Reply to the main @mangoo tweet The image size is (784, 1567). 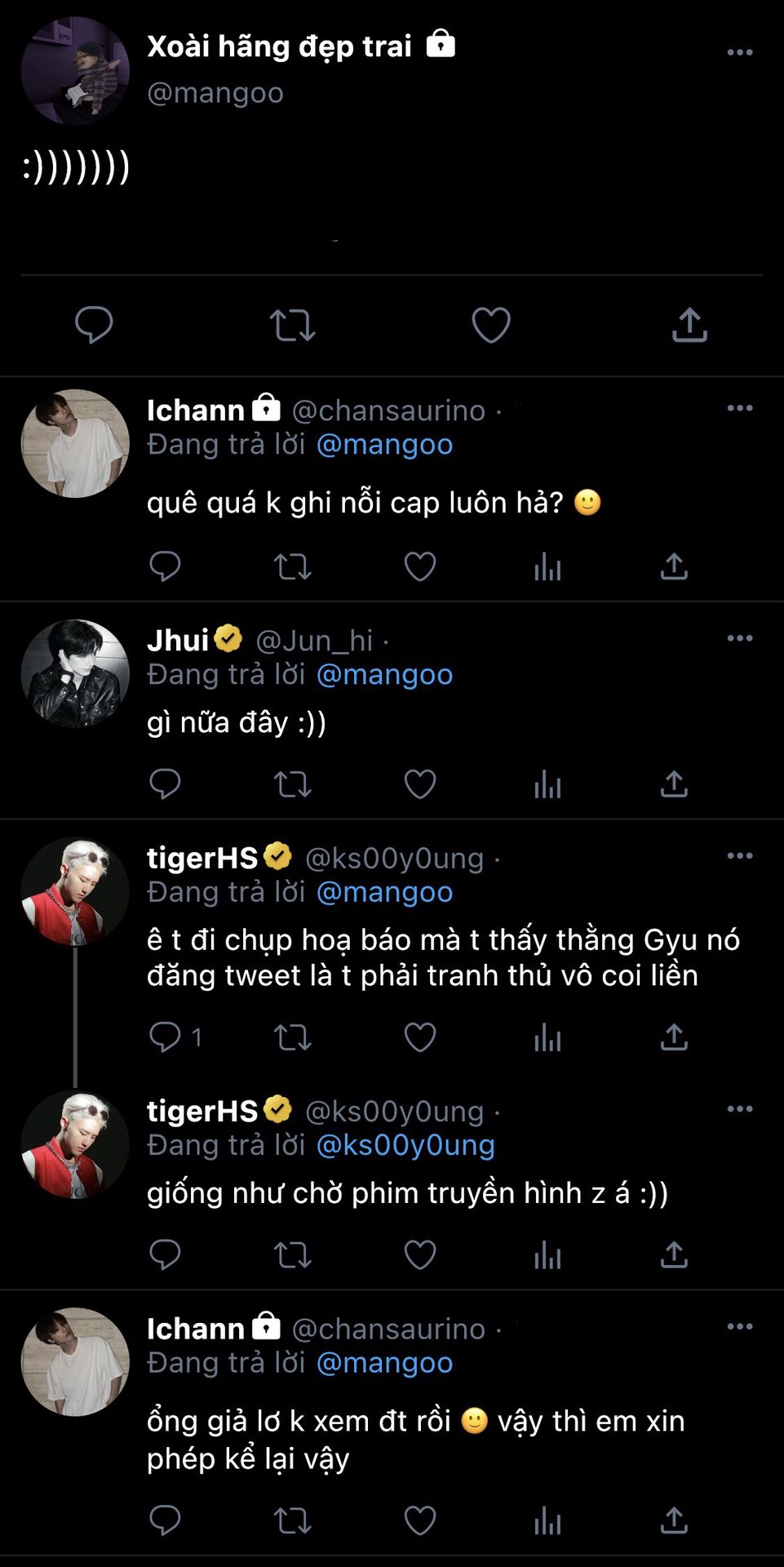click(94, 325)
